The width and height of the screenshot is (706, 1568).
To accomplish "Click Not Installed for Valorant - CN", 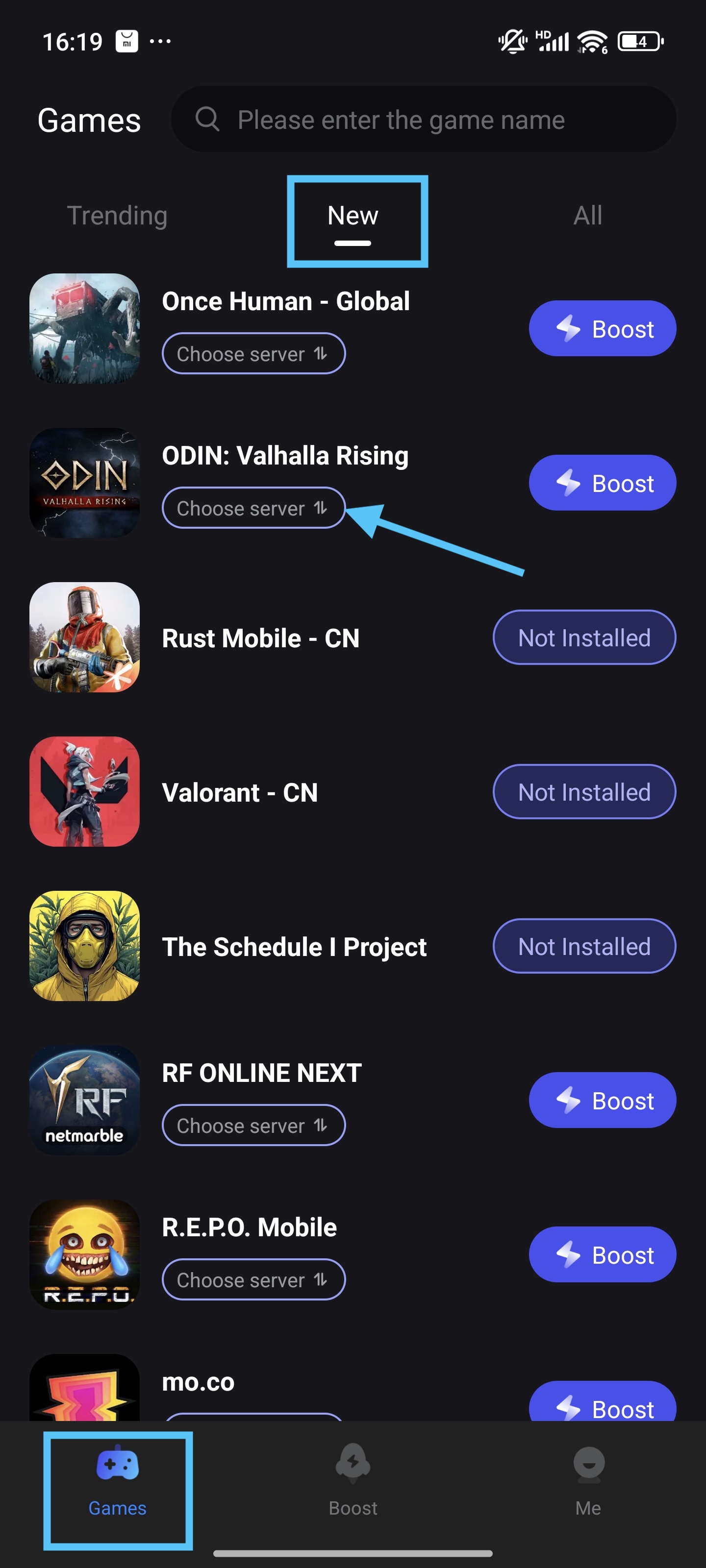I will tap(583, 792).
